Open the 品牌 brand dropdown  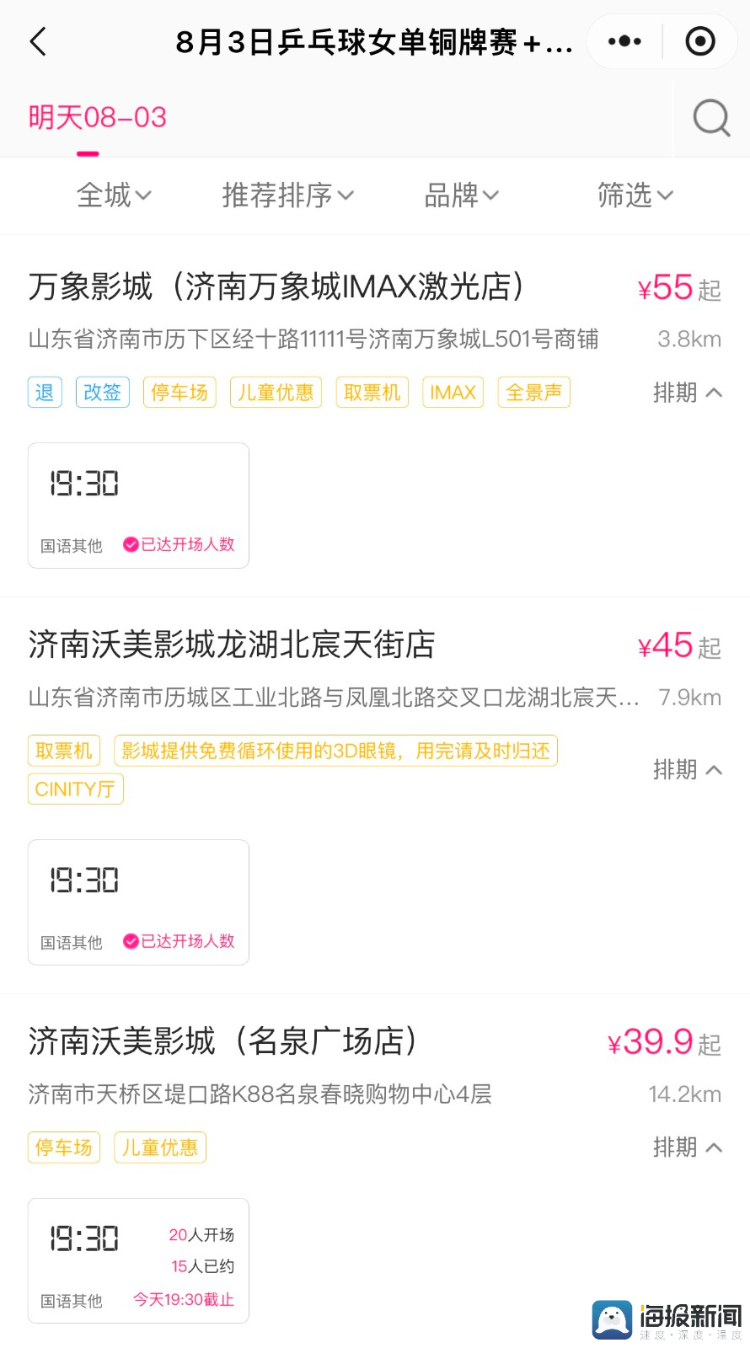point(461,195)
